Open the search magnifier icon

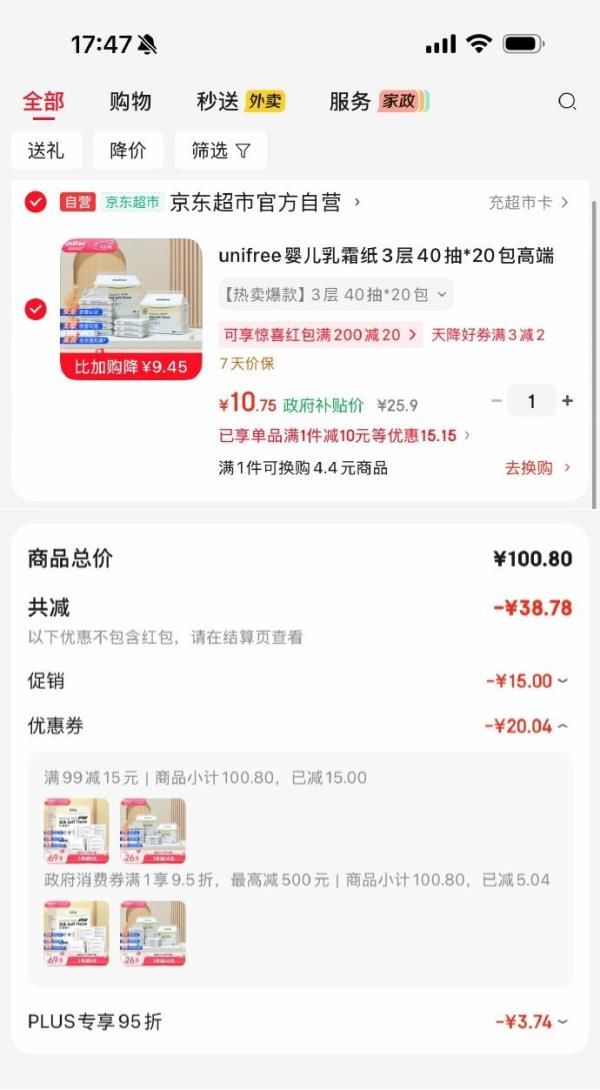(567, 101)
